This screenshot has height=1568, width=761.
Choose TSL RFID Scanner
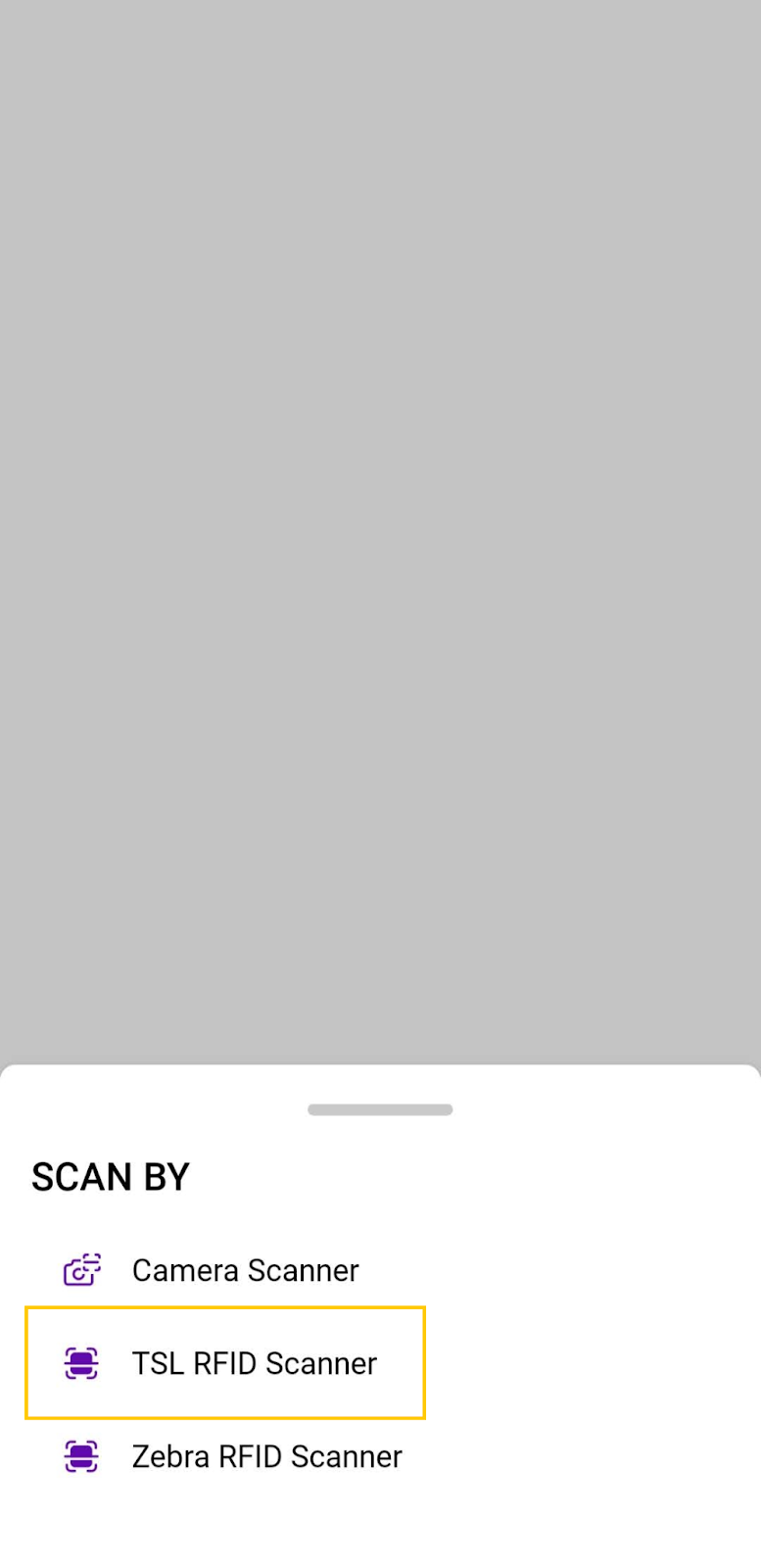coord(254,1363)
